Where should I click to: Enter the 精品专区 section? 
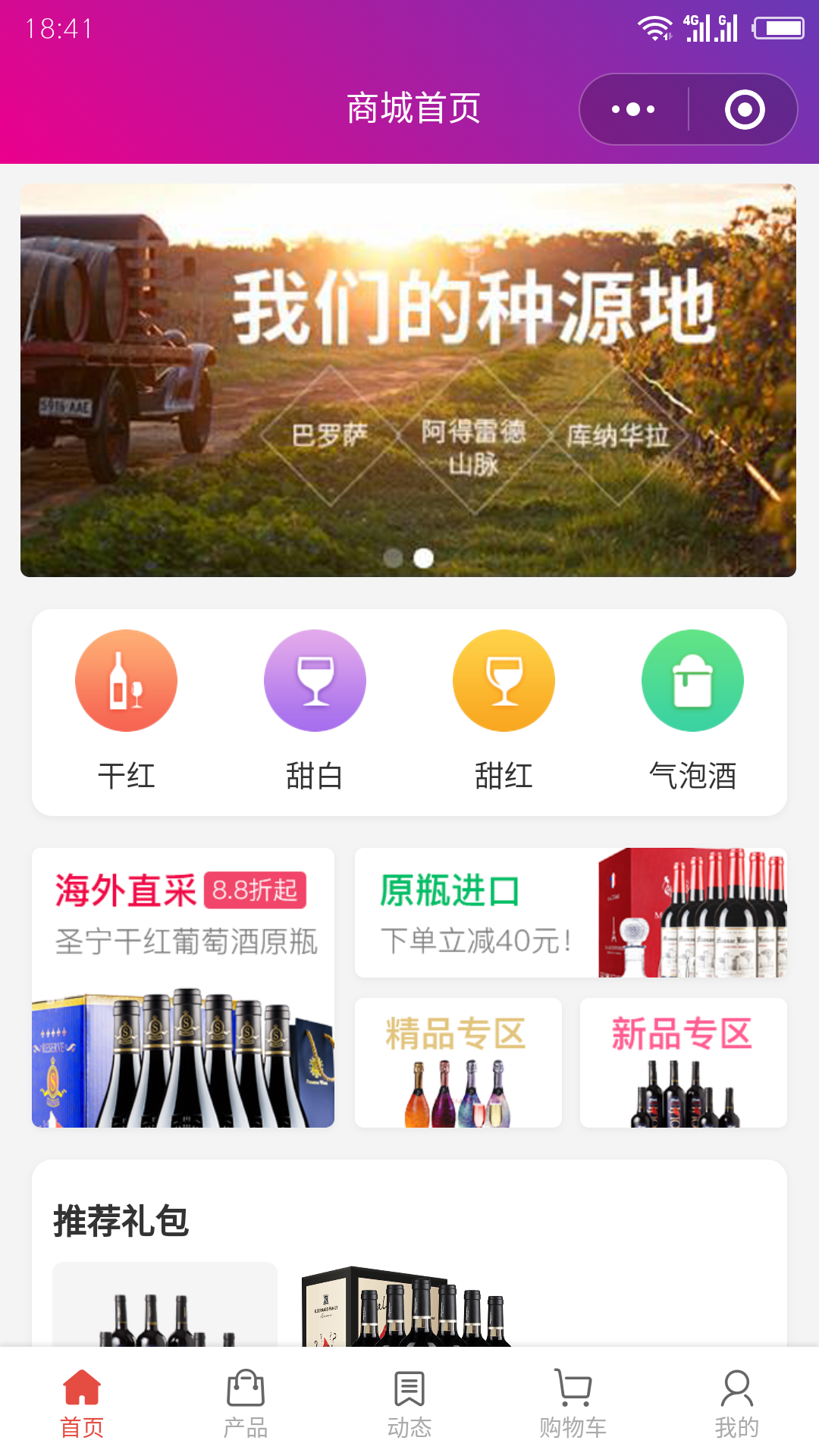[x=458, y=1062]
